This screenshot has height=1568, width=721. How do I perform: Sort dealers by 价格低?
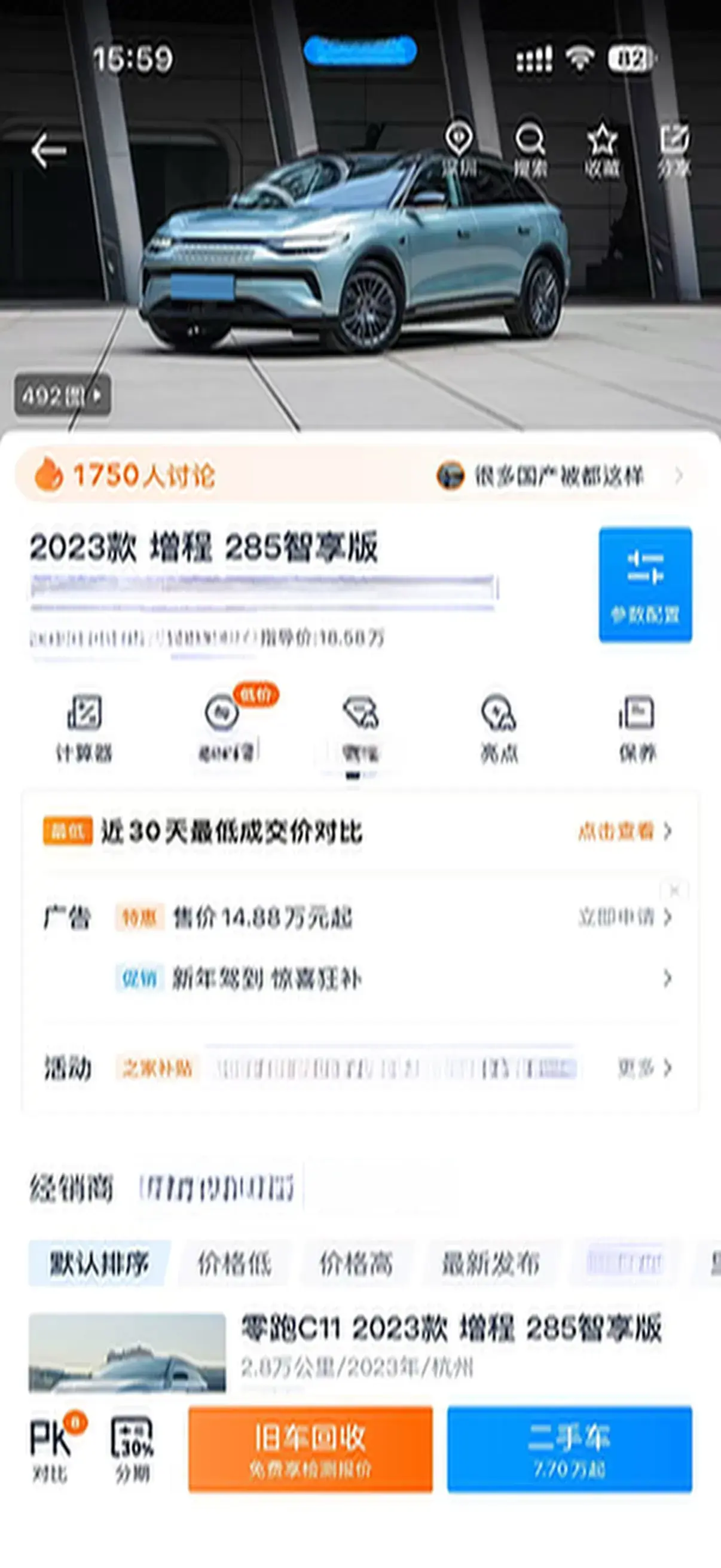(x=234, y=1264)
